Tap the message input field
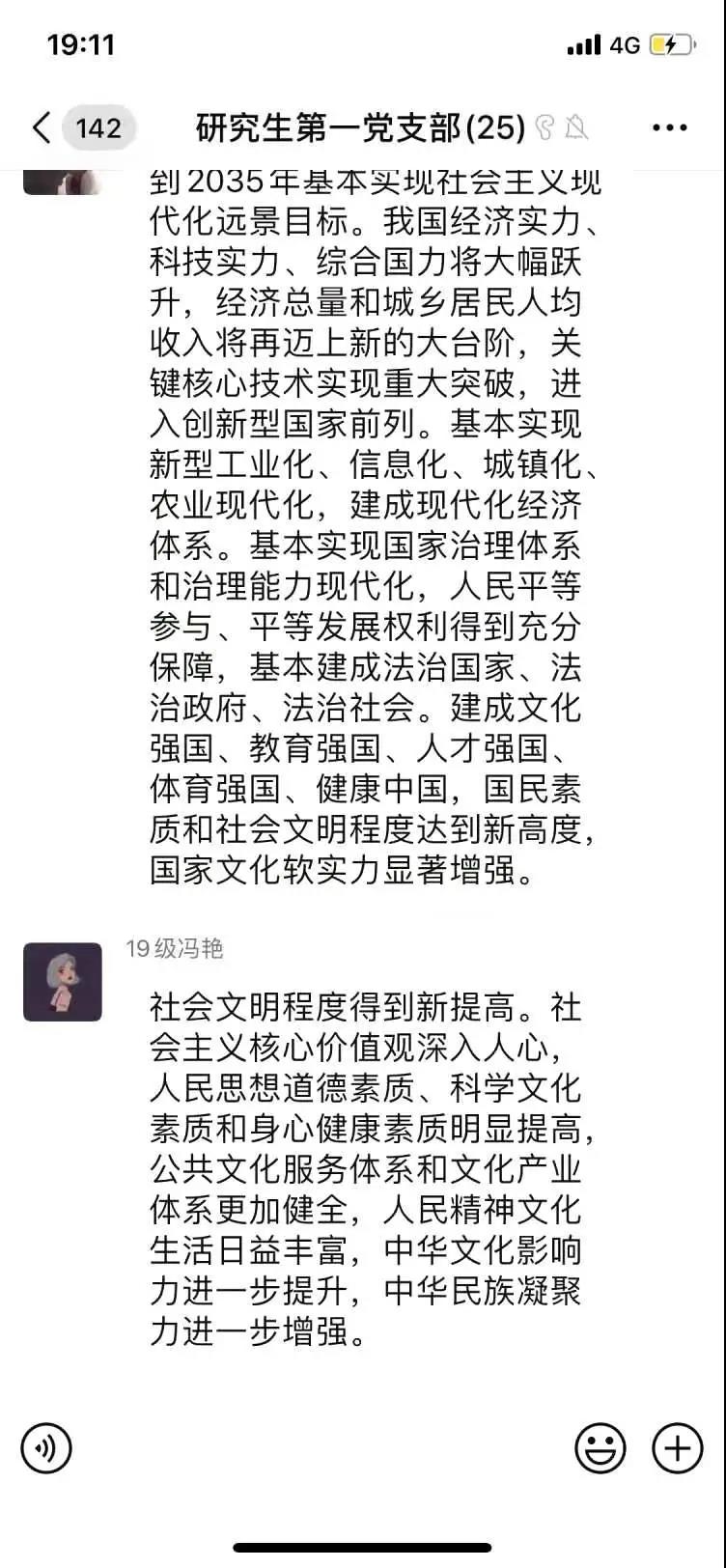The image size is (726, 1568). point(323,1448)
